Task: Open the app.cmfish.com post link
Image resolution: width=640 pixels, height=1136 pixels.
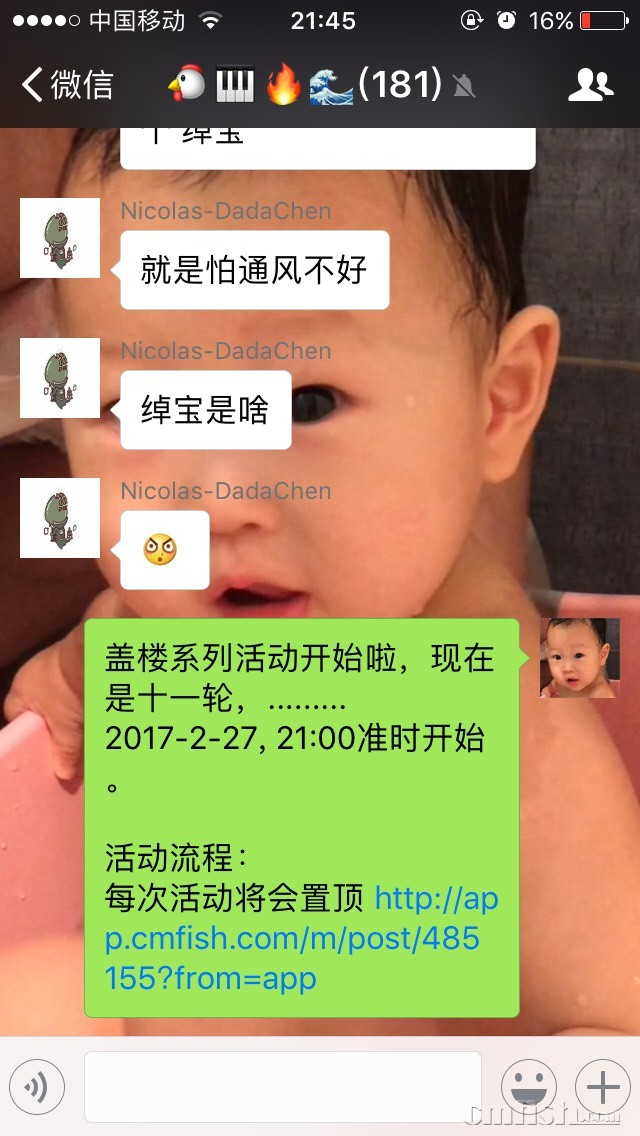Action: coord(300,939)
